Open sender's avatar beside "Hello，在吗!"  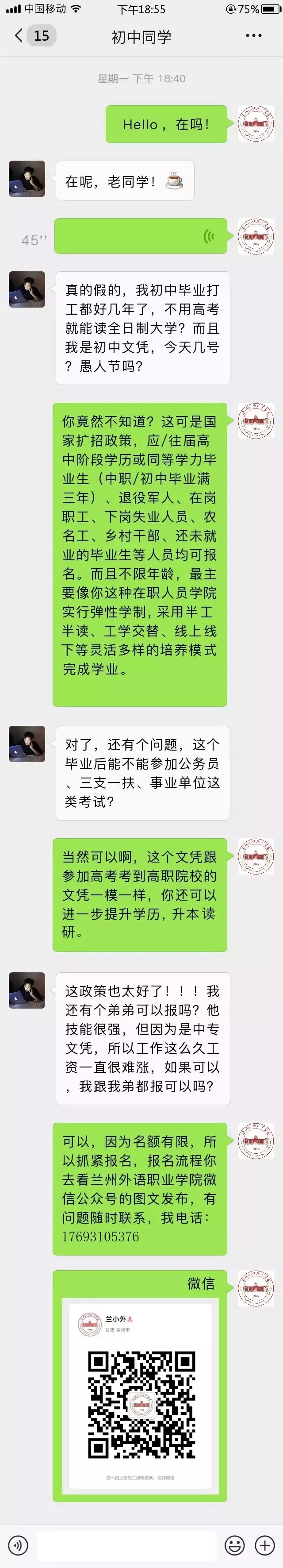pyautogui.click(x=255, y=123)
